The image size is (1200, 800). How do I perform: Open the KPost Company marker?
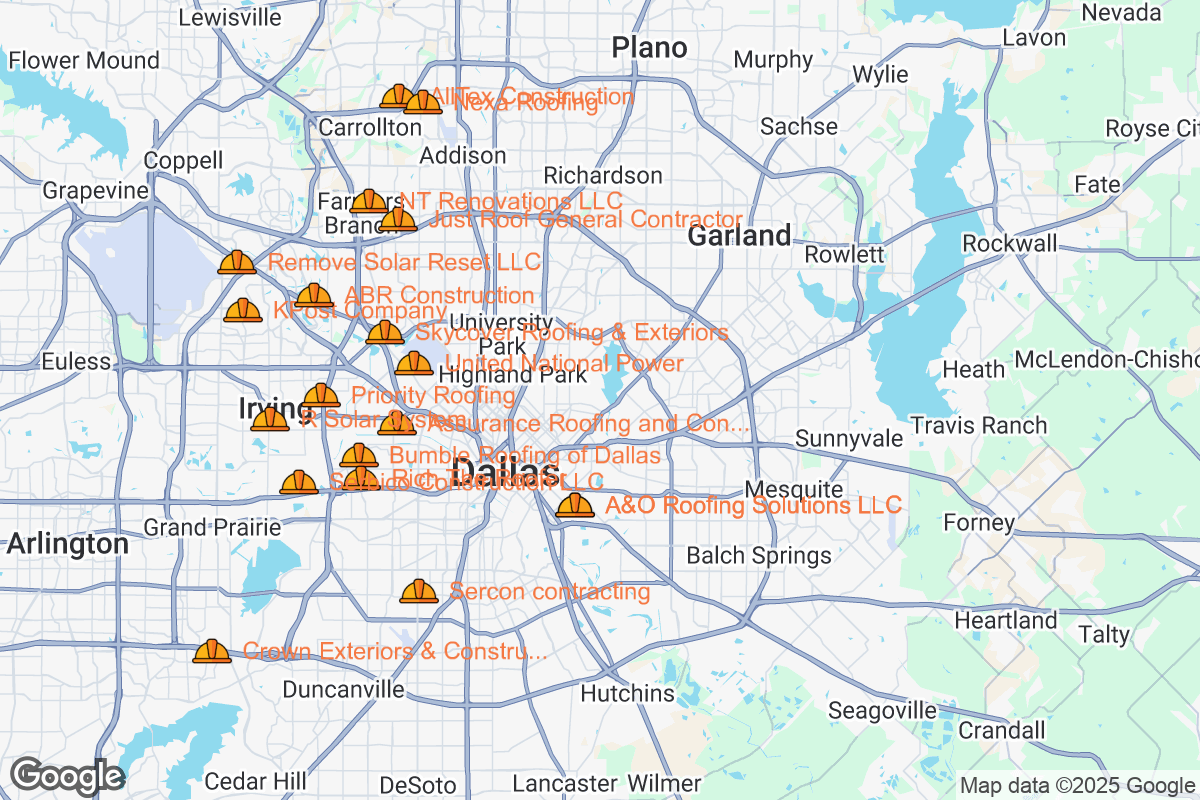[x=243, y=311]
